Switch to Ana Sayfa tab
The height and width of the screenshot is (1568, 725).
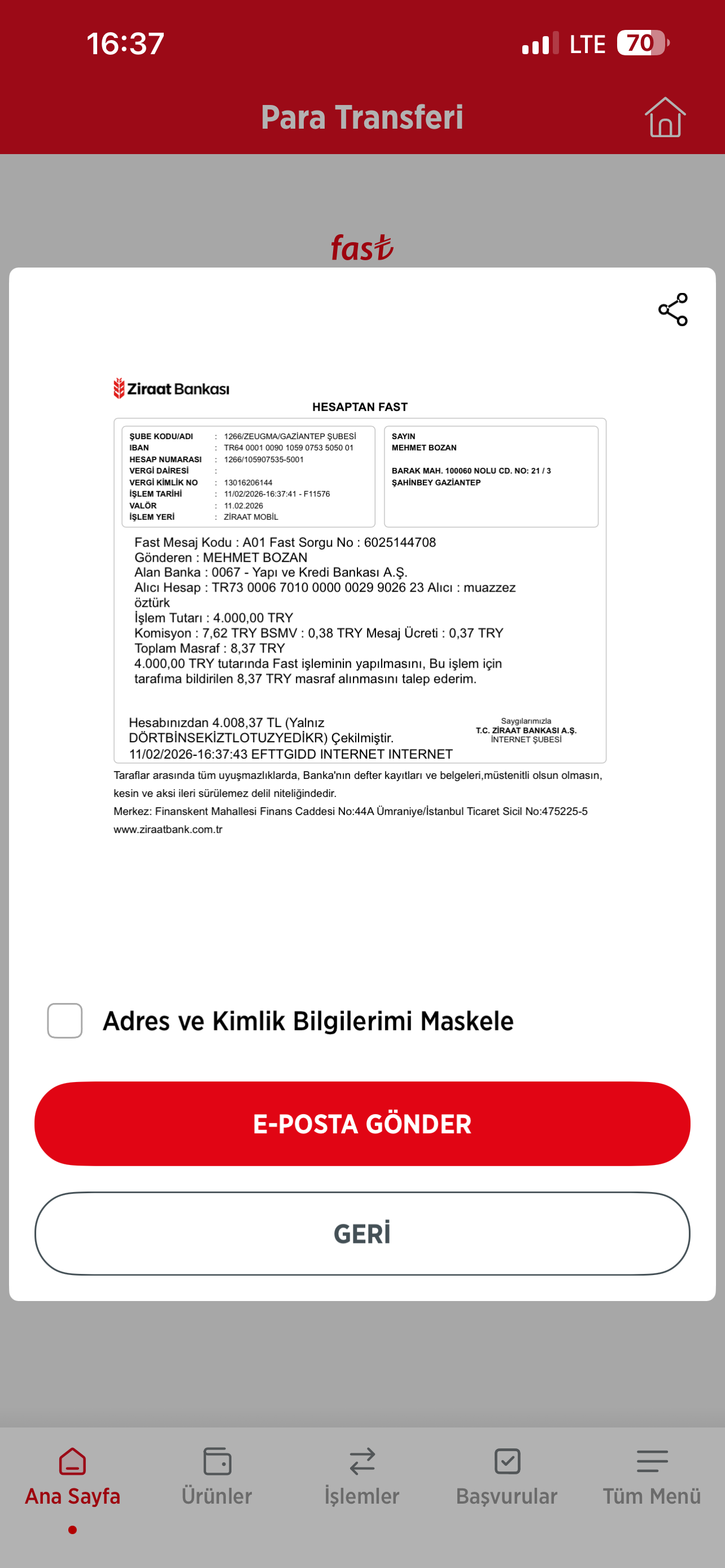coord(72,1477)
